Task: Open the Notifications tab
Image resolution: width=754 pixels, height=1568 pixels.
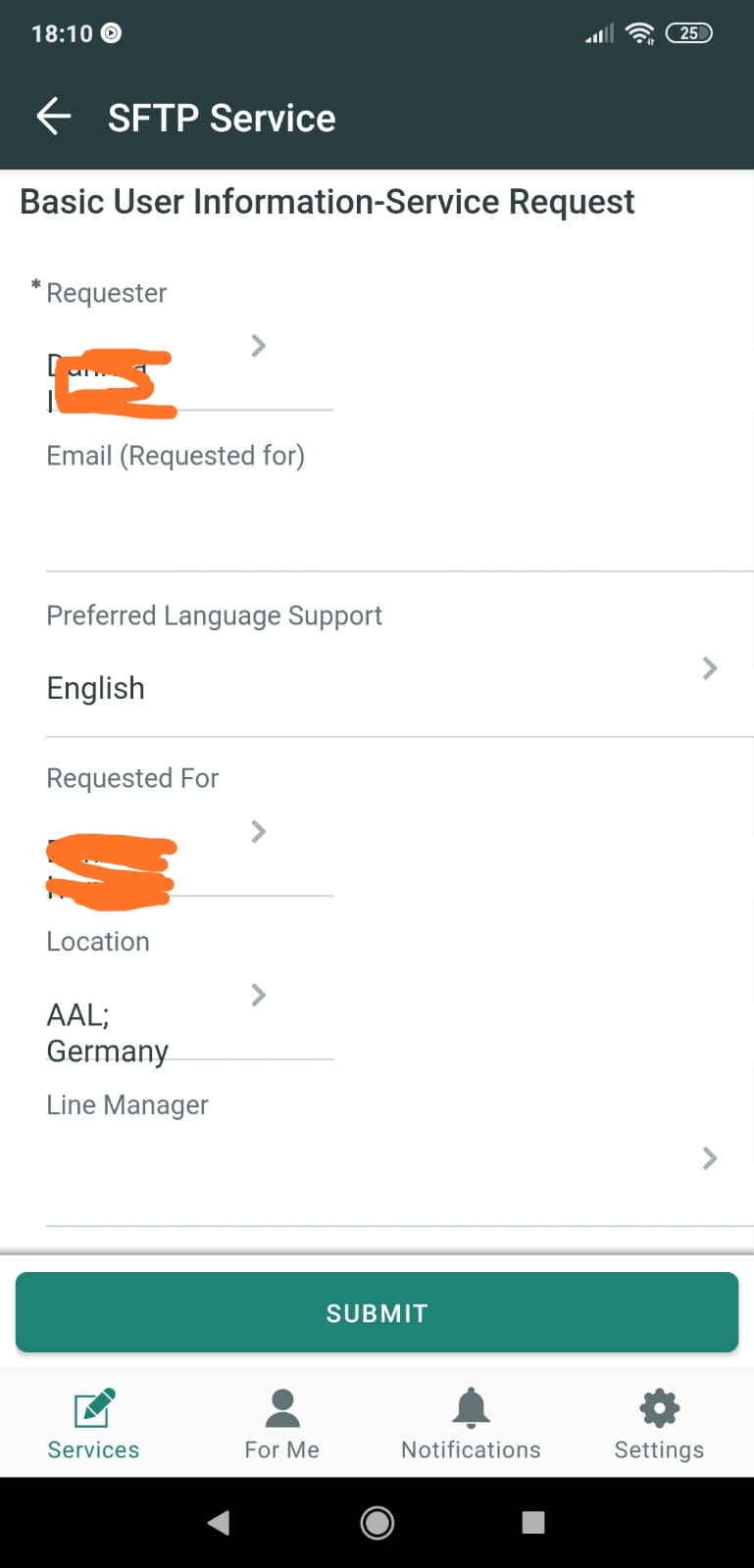Action: 471,1424
